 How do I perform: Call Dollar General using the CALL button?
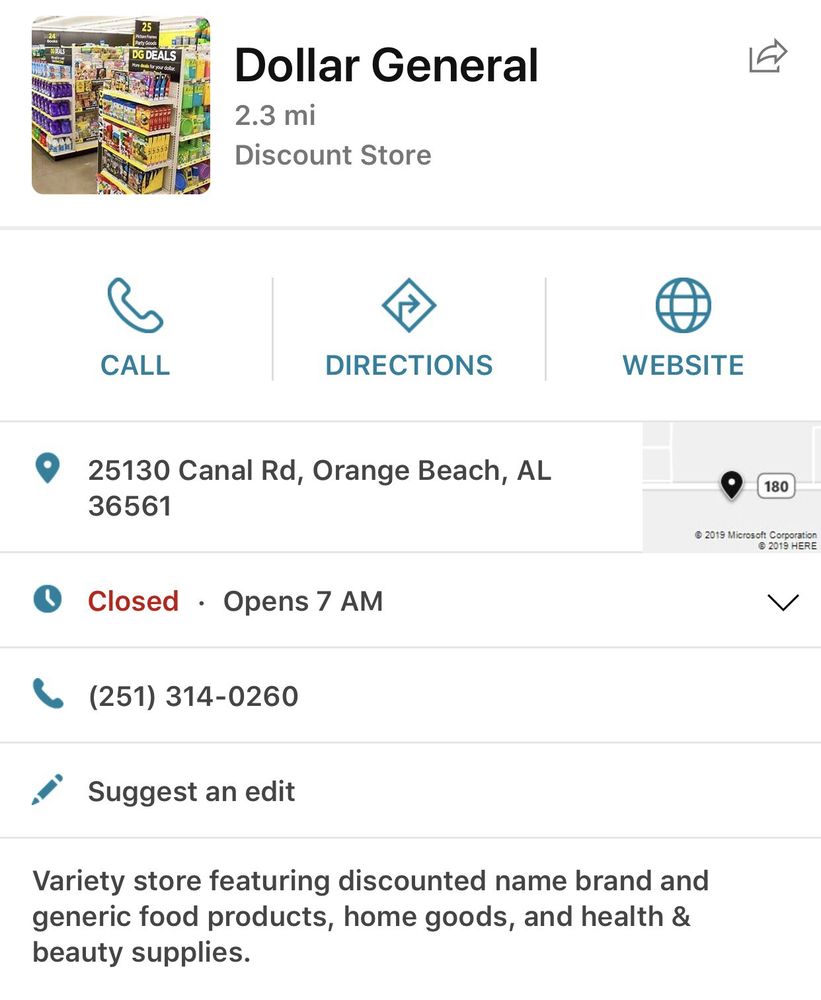(x=135, y=329)
